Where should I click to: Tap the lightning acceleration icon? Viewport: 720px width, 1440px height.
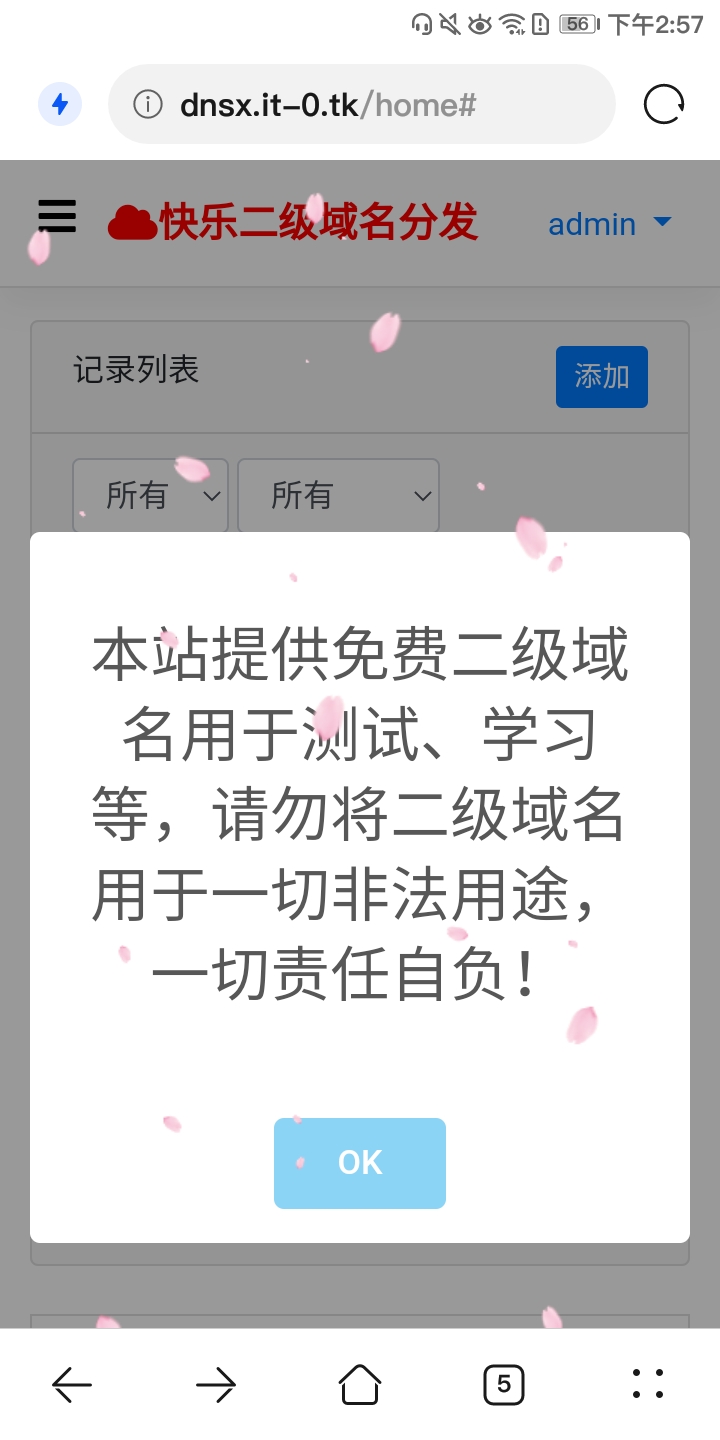pos(60,104)
